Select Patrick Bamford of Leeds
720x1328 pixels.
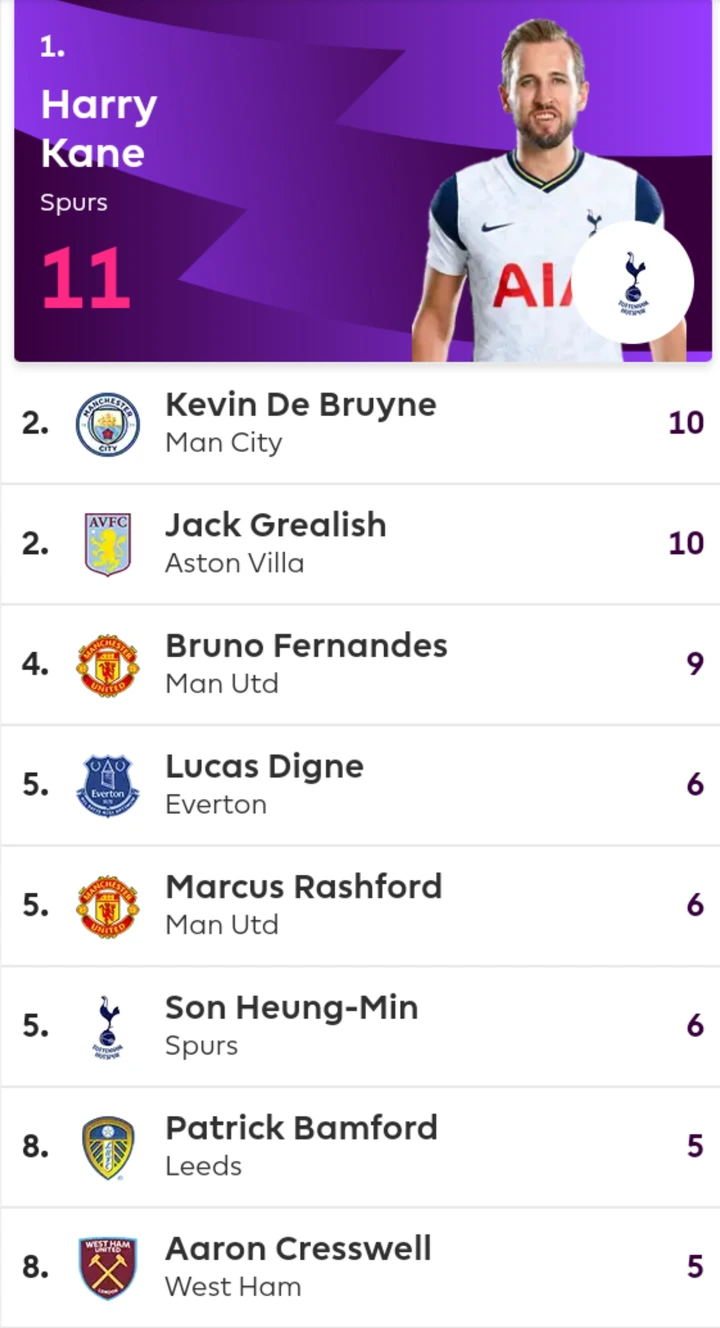[x=360, y=1147]
